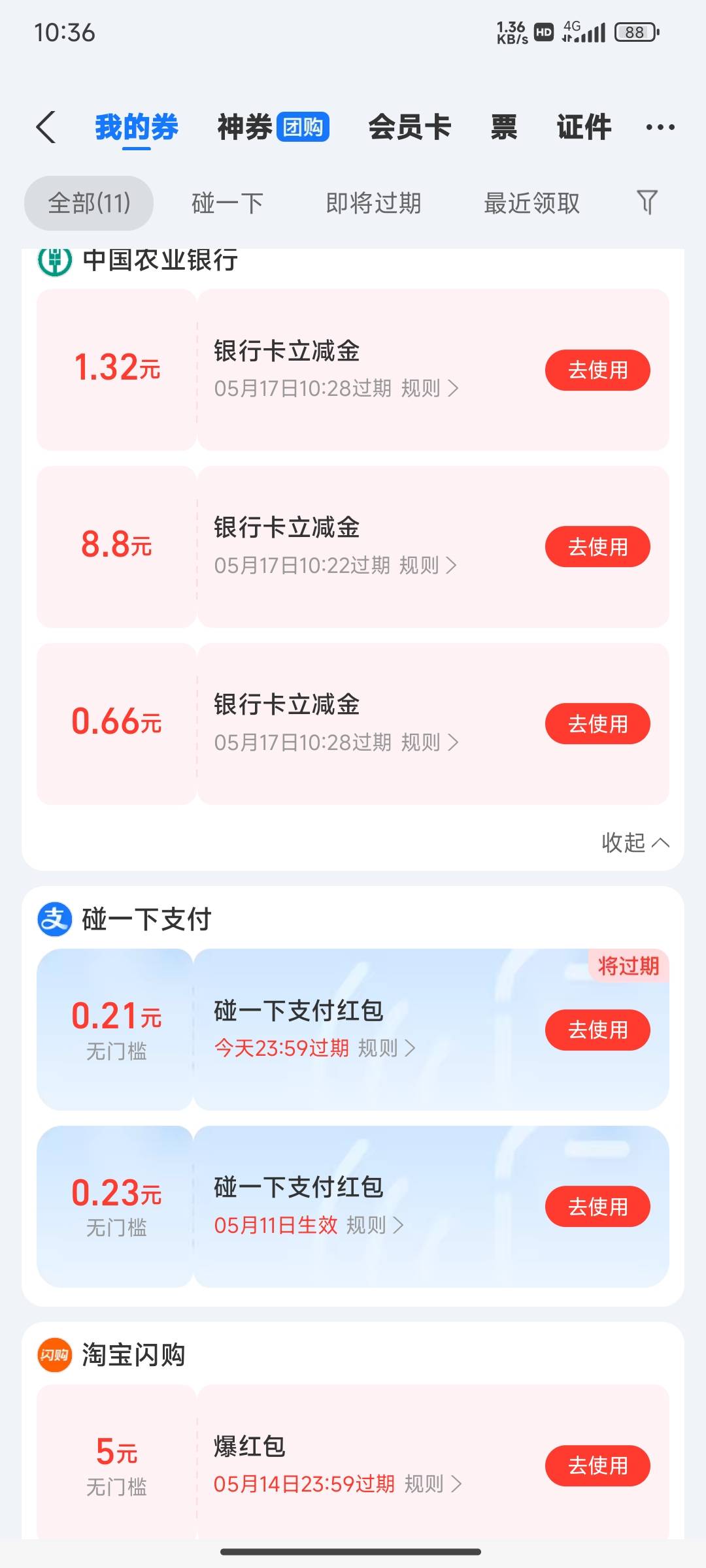Use the 0.21元 碰一下支付红包
The width and height of the screenshot is (706, 1568).
point(597,1030)
